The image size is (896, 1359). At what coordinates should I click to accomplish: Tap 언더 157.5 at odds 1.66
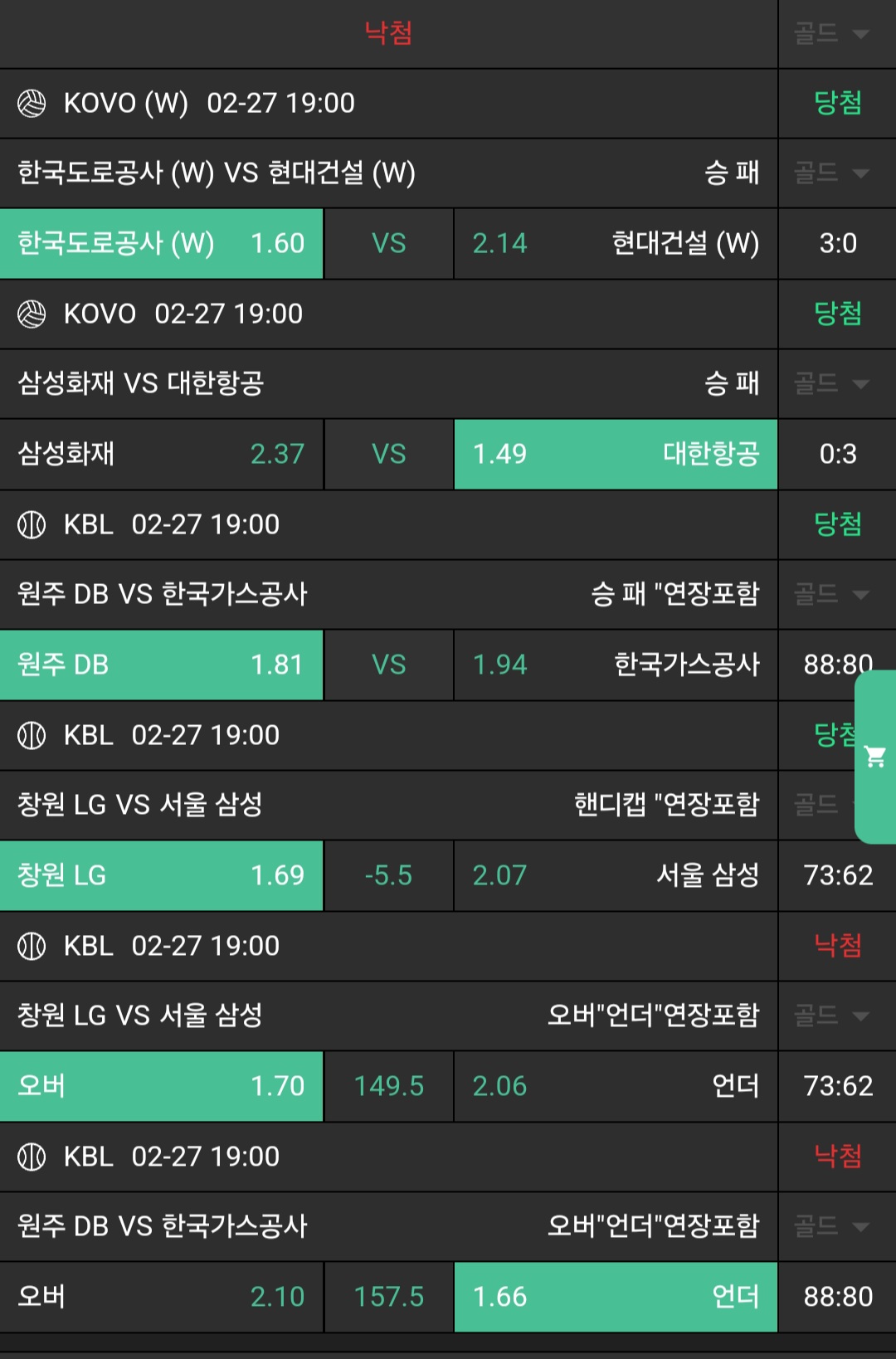tap(616, 1298)
